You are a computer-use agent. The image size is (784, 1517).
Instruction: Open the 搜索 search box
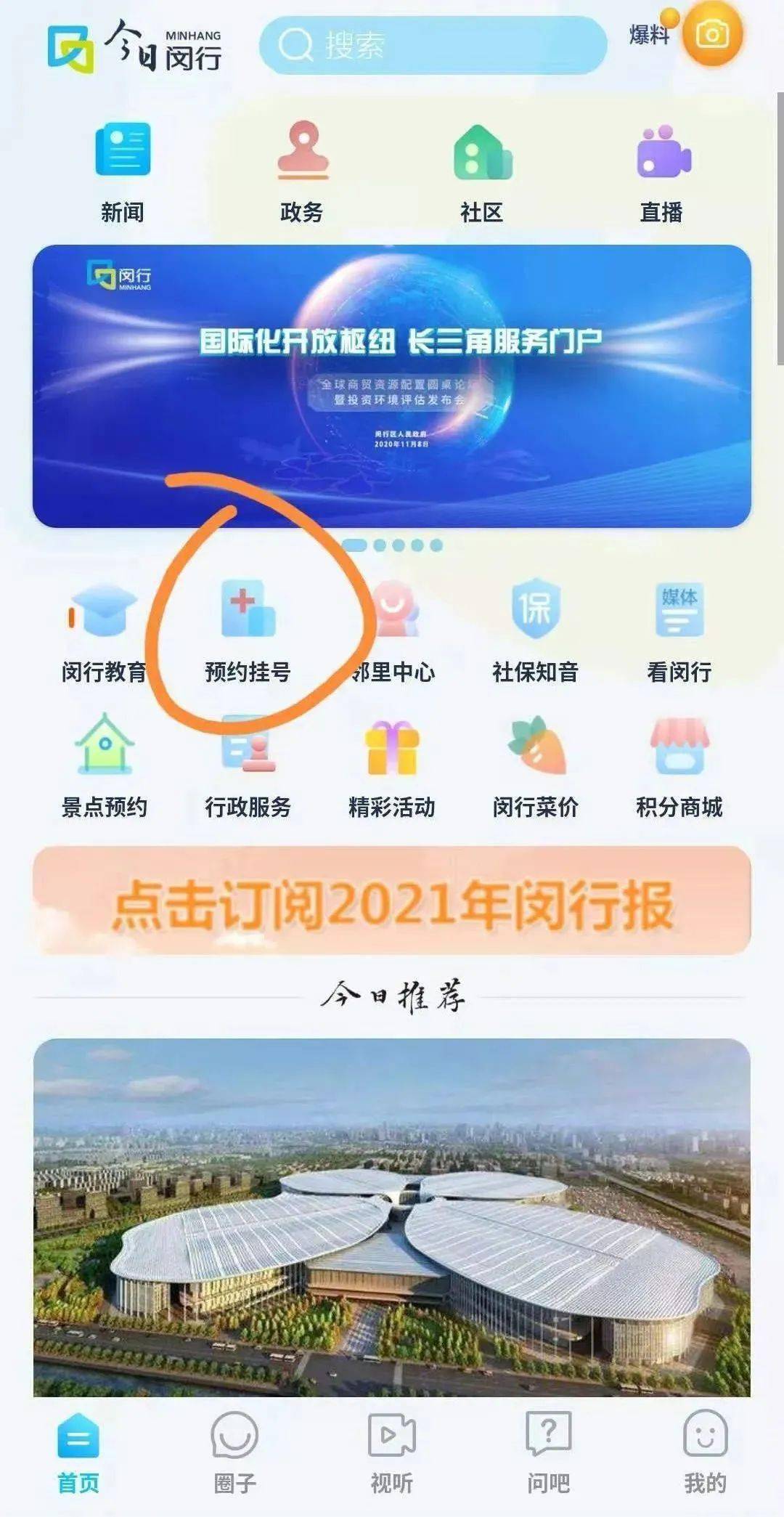(433, 45)
